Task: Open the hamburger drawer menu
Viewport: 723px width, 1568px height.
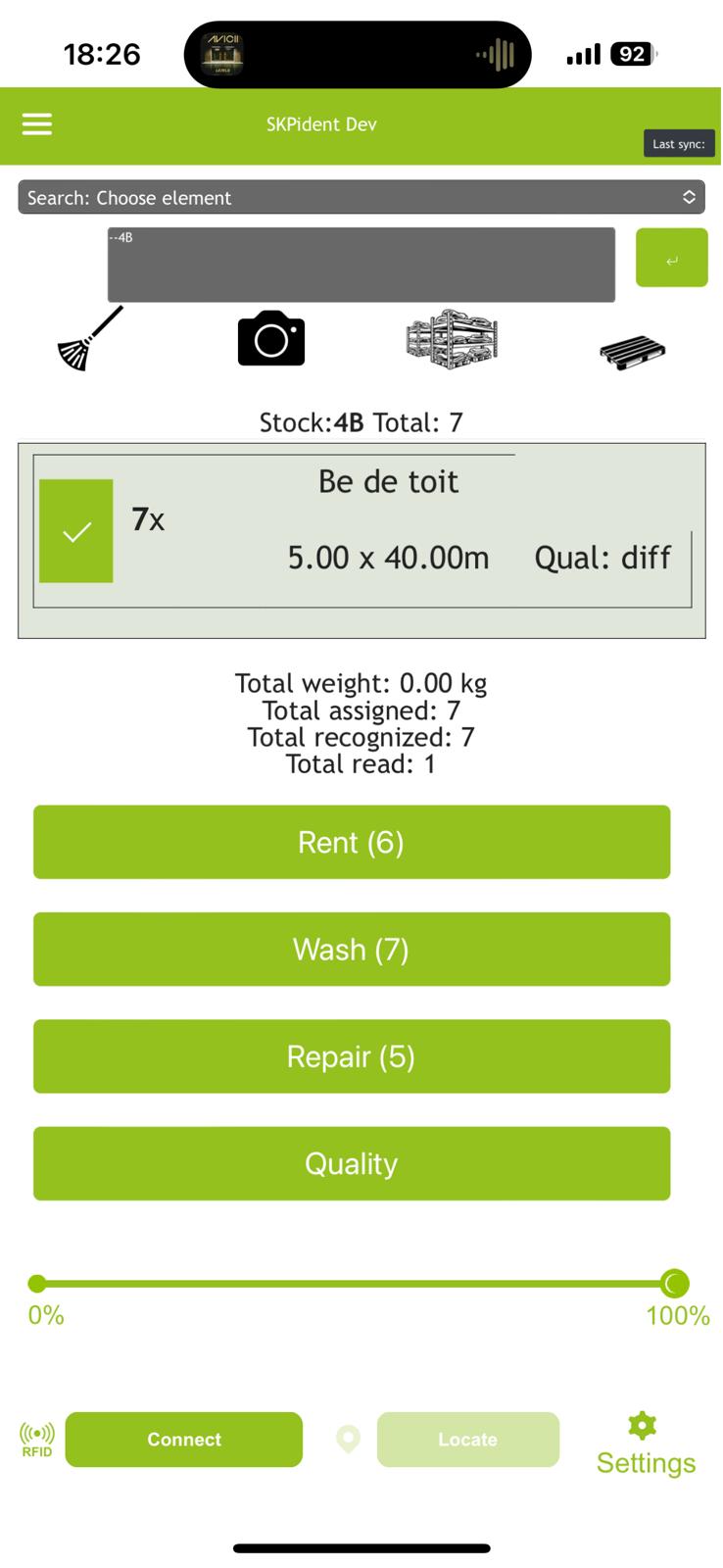Action: tap(37, 123)
